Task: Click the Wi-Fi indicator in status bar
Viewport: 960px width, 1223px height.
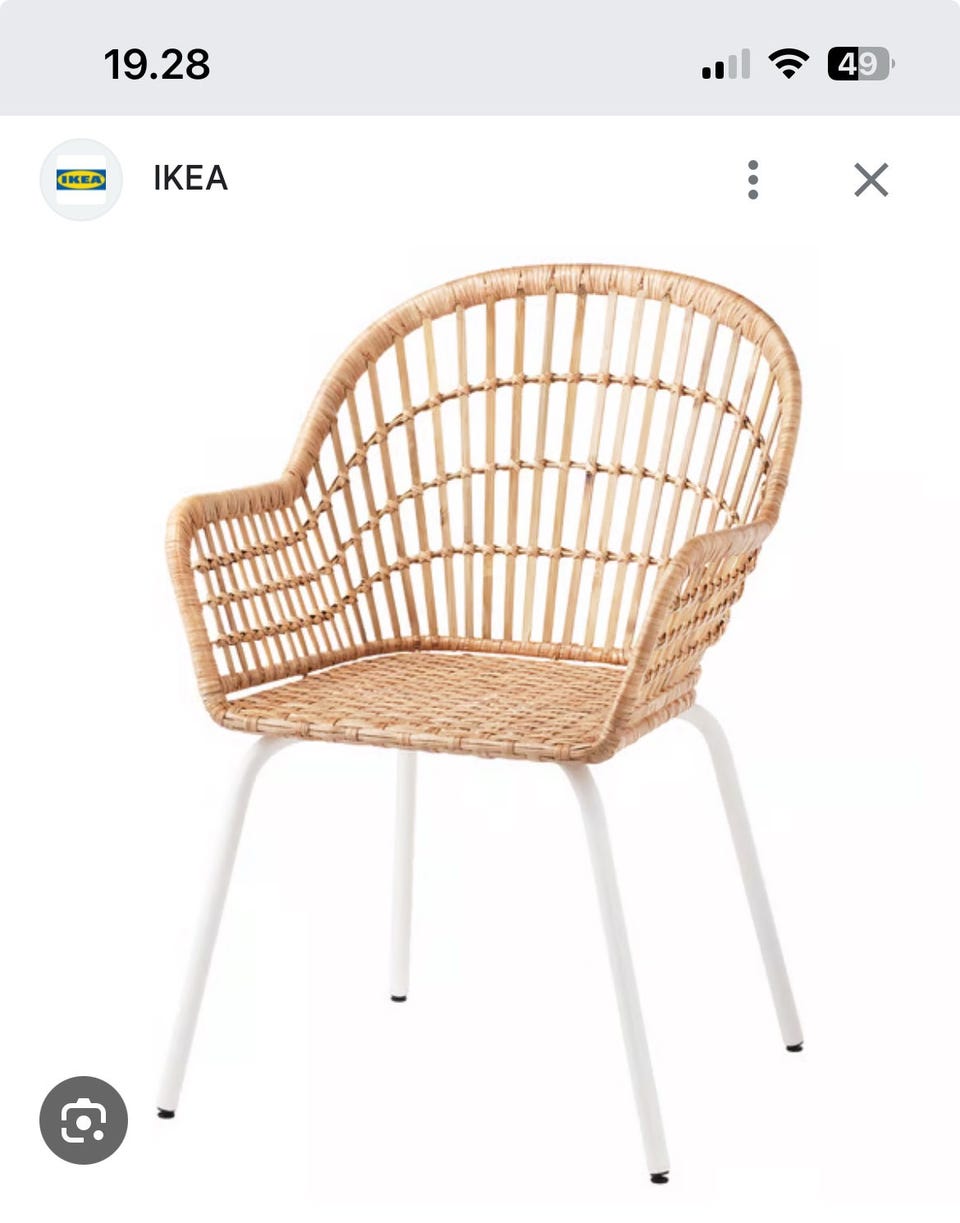Action: click(x=790, y=62)
